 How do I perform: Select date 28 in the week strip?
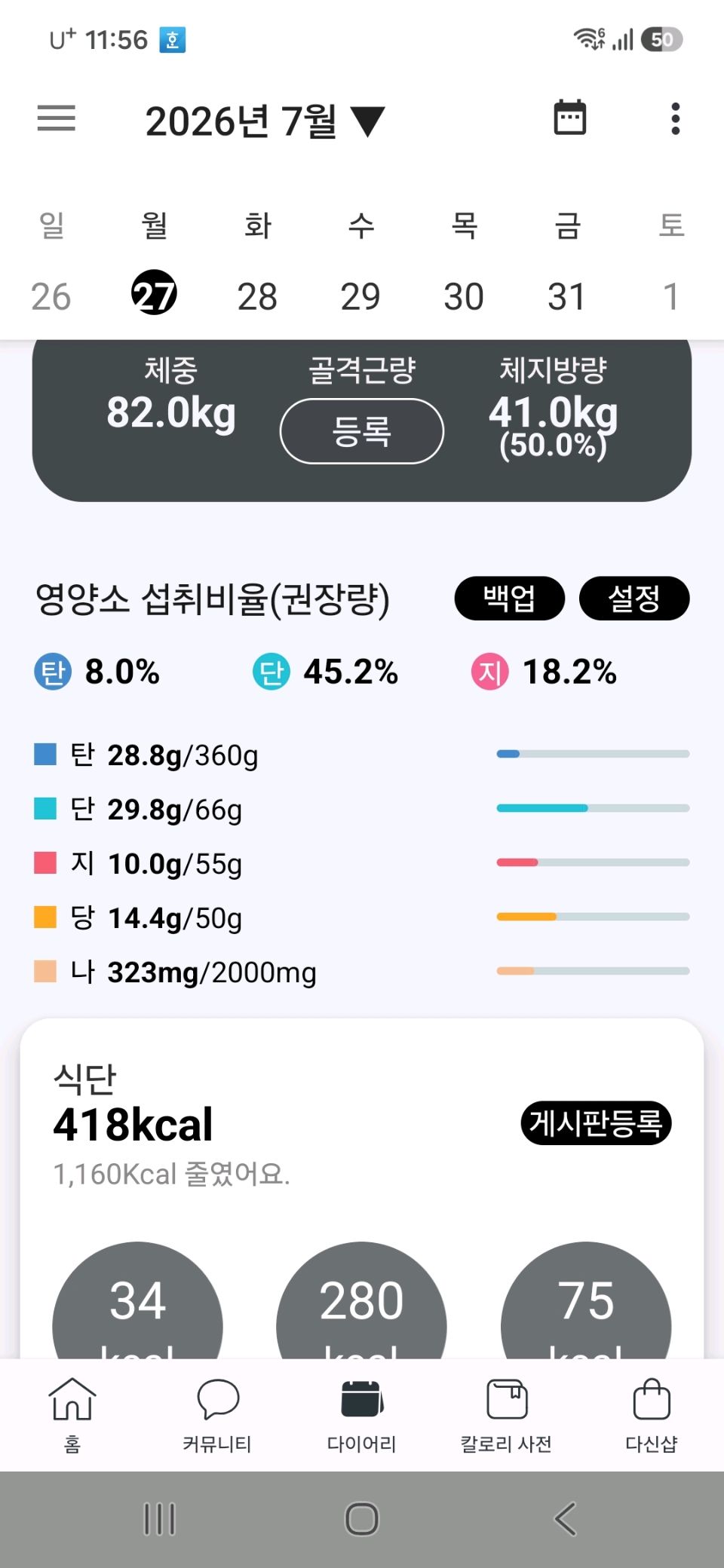257,296
